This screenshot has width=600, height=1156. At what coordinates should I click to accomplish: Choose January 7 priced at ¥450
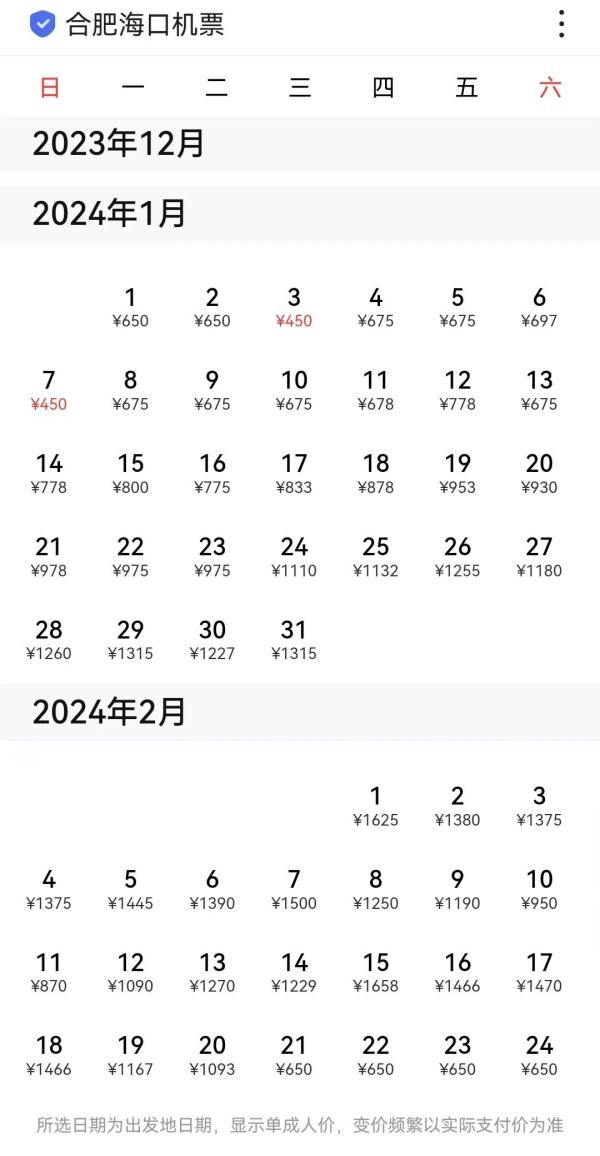[x=49, y=390]
